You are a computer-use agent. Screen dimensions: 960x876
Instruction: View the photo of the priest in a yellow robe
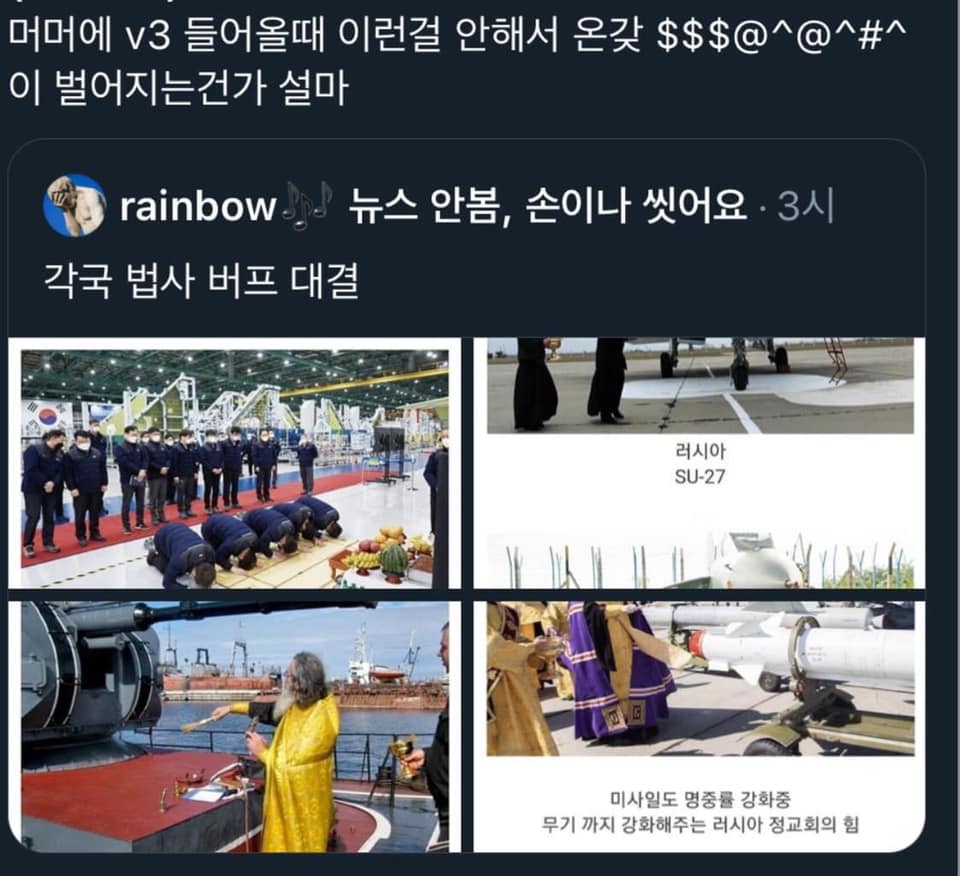(x=235, y=727)
